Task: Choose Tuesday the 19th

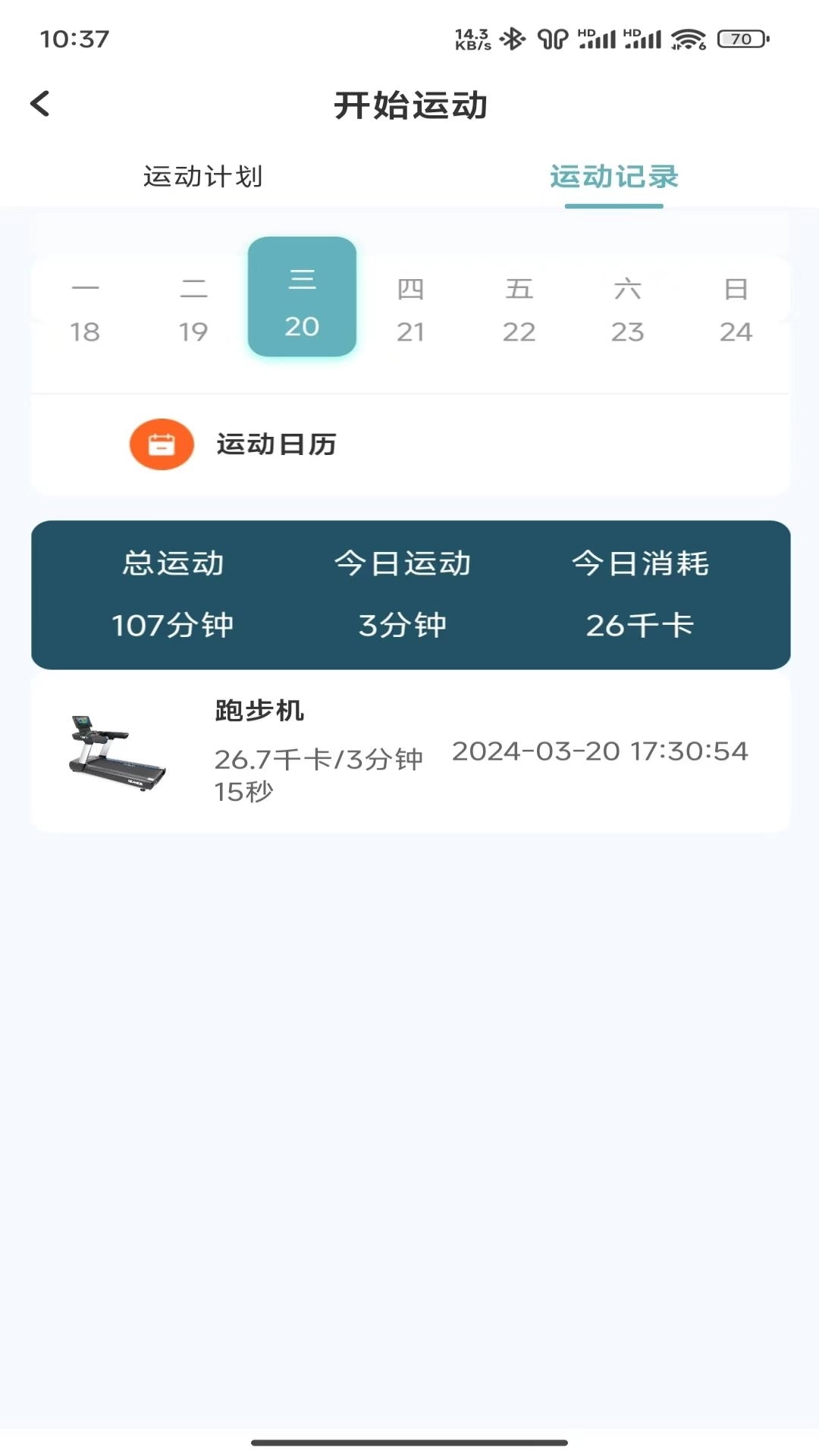Action: [193, 310]
